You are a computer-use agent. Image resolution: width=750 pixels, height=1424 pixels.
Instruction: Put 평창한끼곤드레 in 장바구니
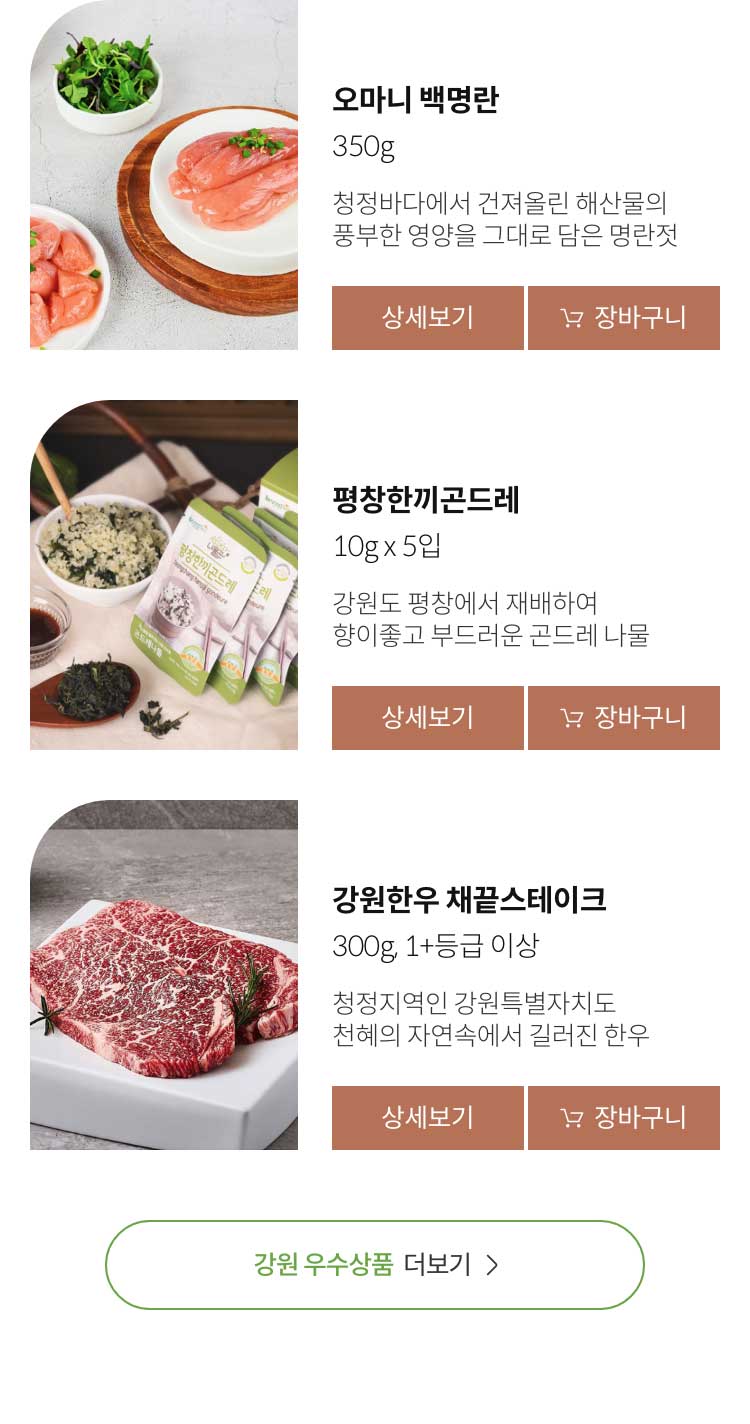pyautogui.click(x=623, y=718)
